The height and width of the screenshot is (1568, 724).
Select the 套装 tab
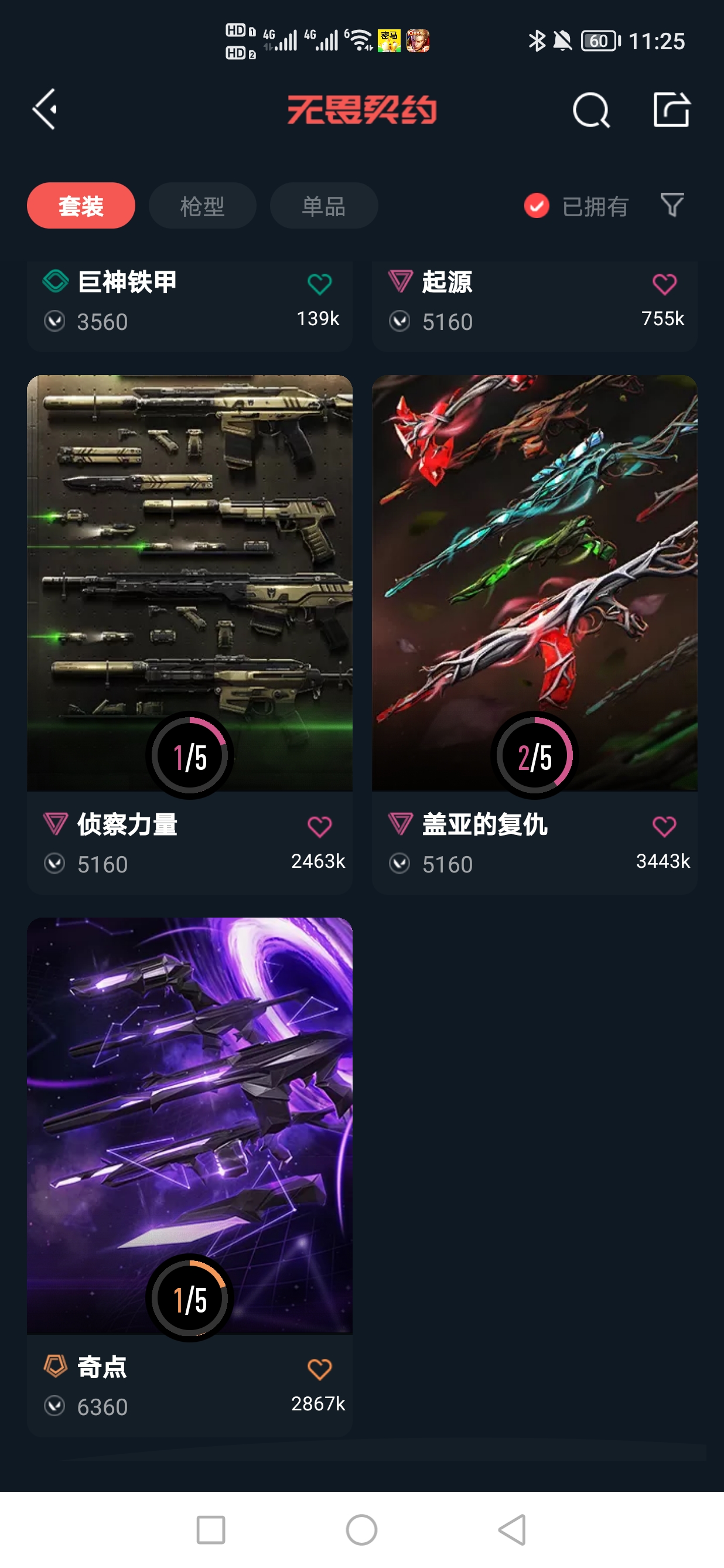point(81,206)
